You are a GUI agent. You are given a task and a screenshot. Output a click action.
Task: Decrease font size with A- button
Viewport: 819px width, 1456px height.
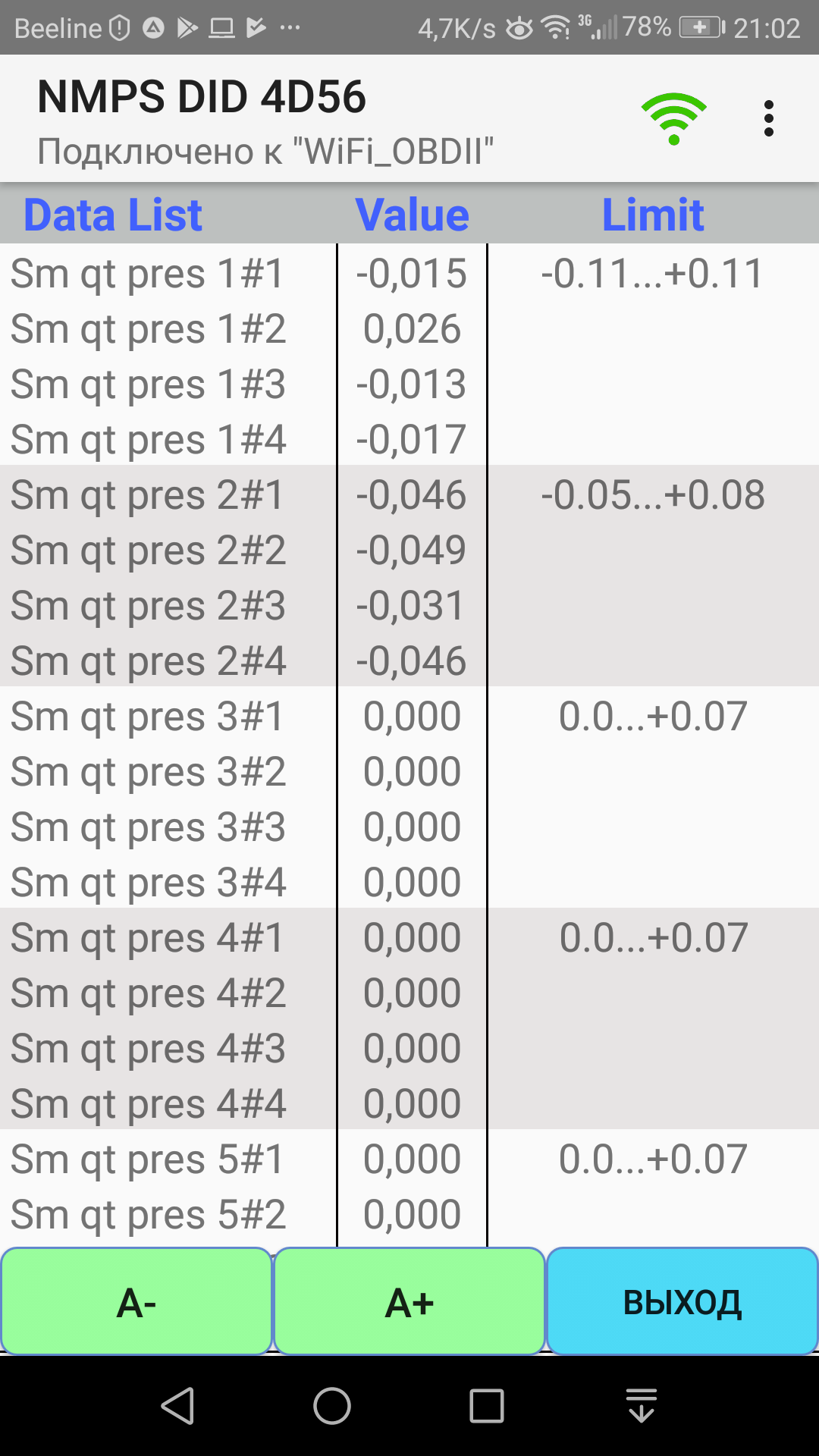point(136,1301)
